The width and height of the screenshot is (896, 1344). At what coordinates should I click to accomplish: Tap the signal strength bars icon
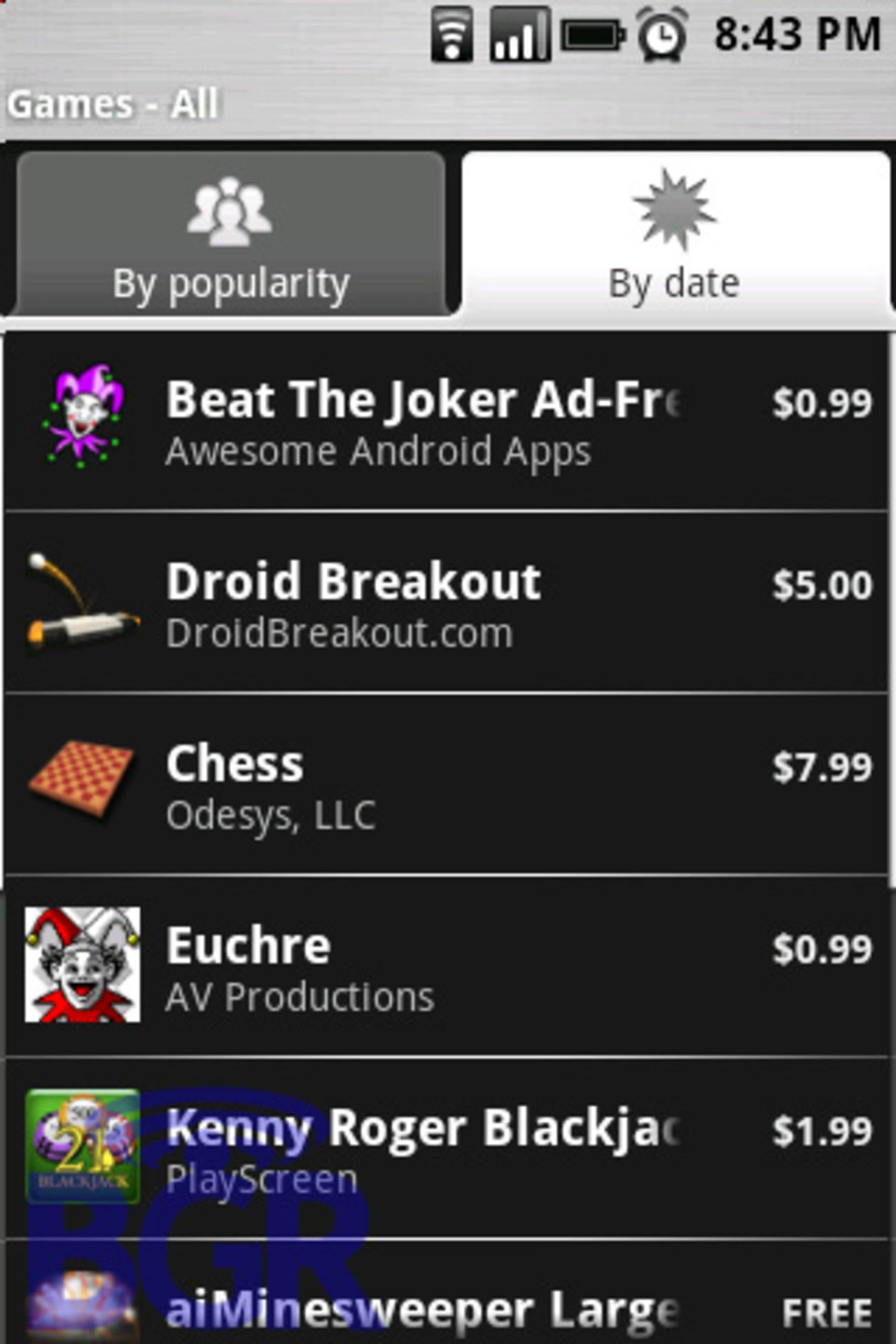point(518,34)
